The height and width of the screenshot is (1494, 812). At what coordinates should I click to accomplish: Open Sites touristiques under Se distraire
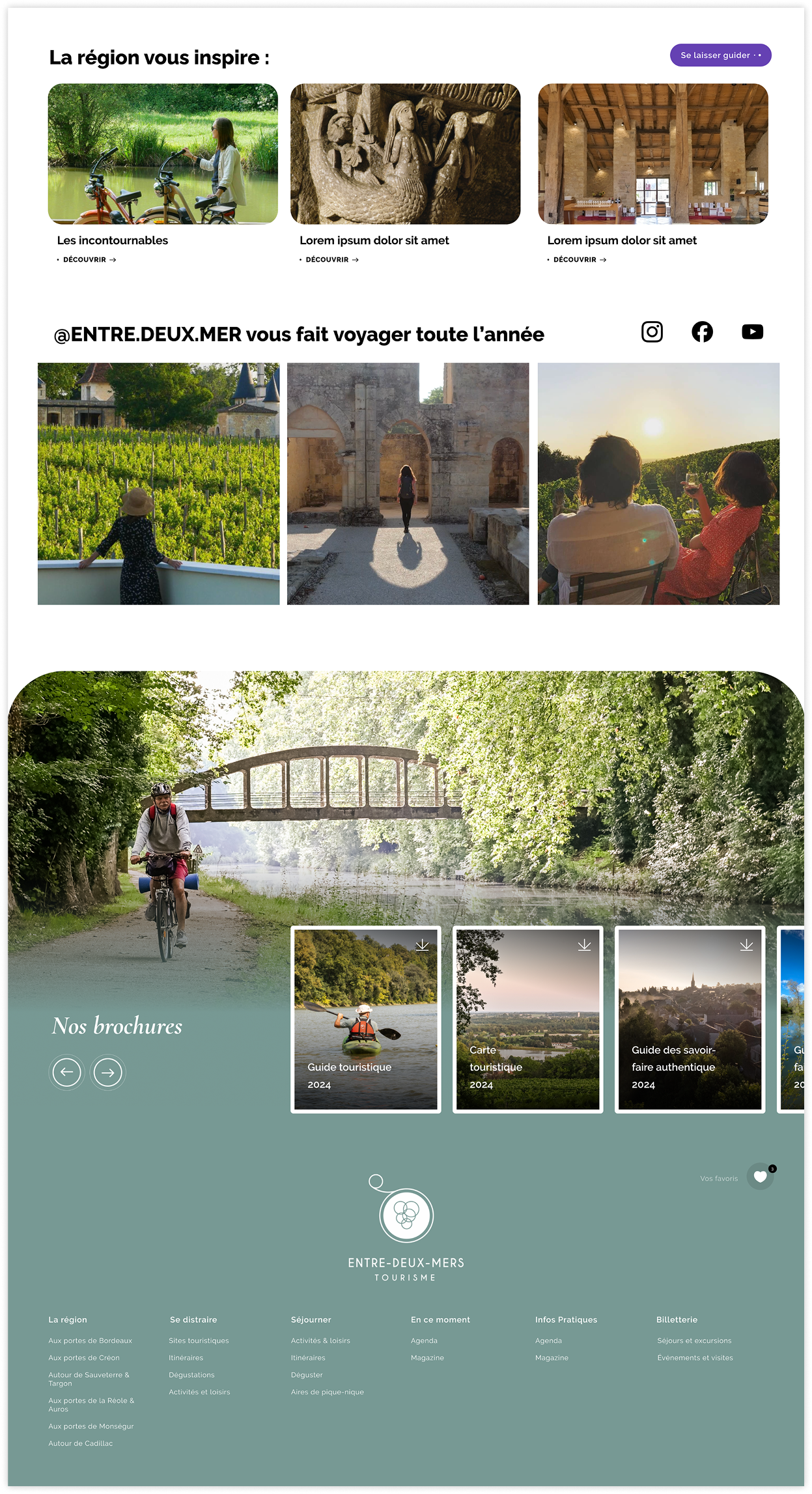[199, 1341]
